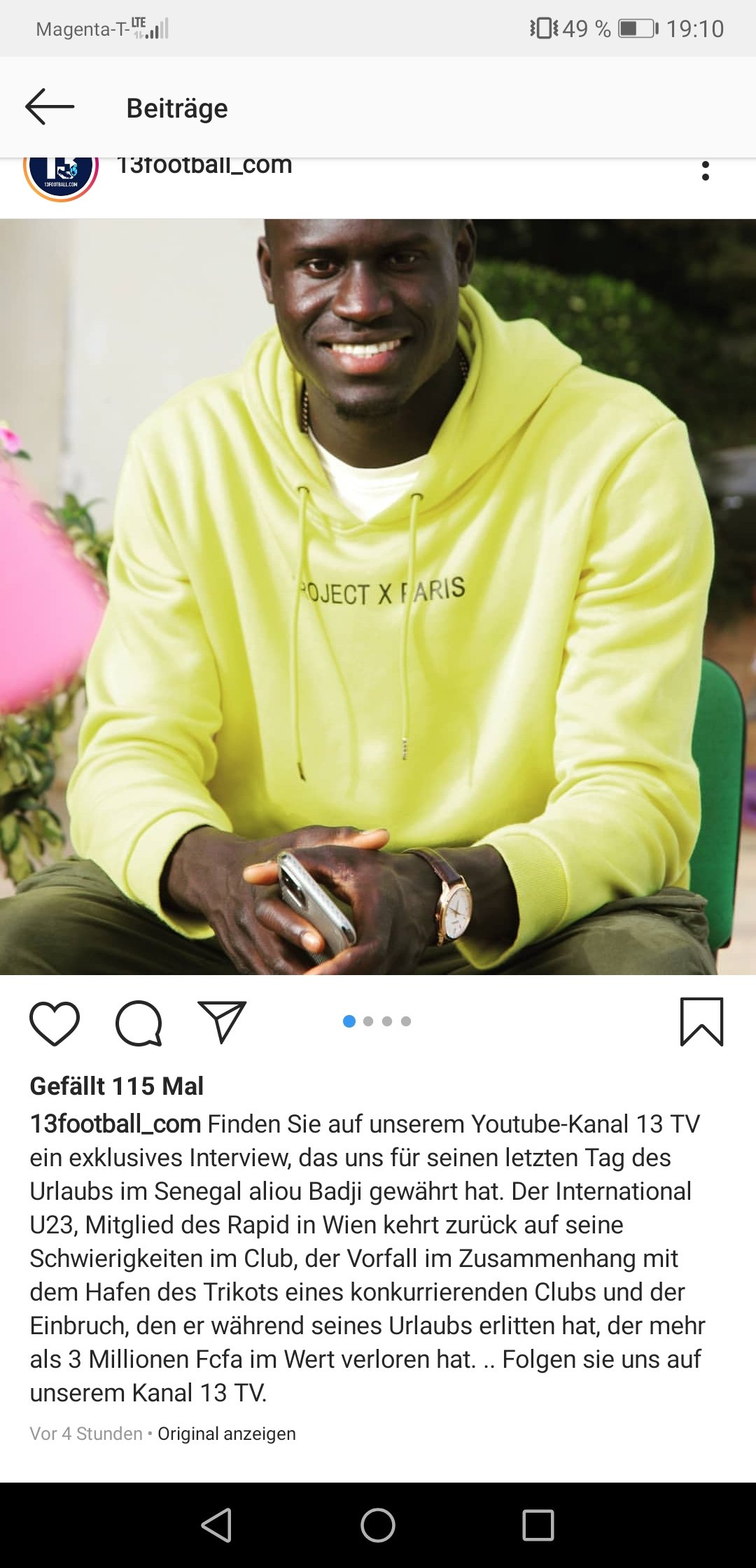This screenshot has width=756, height=1568.
Task: Go back using the top arrow
Action: coord(50,107)
